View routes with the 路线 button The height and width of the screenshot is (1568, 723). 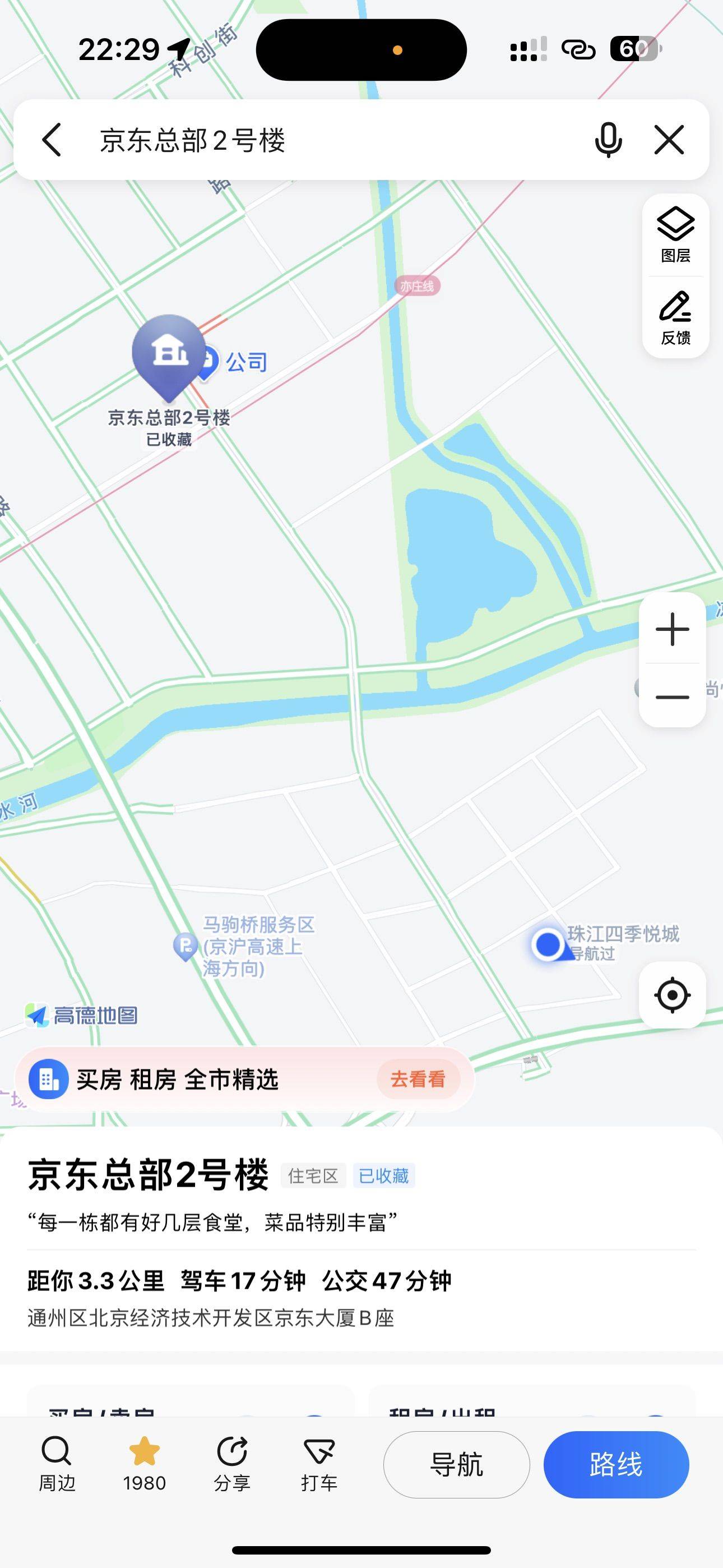pyautogui.click(x=616, y=1464)
